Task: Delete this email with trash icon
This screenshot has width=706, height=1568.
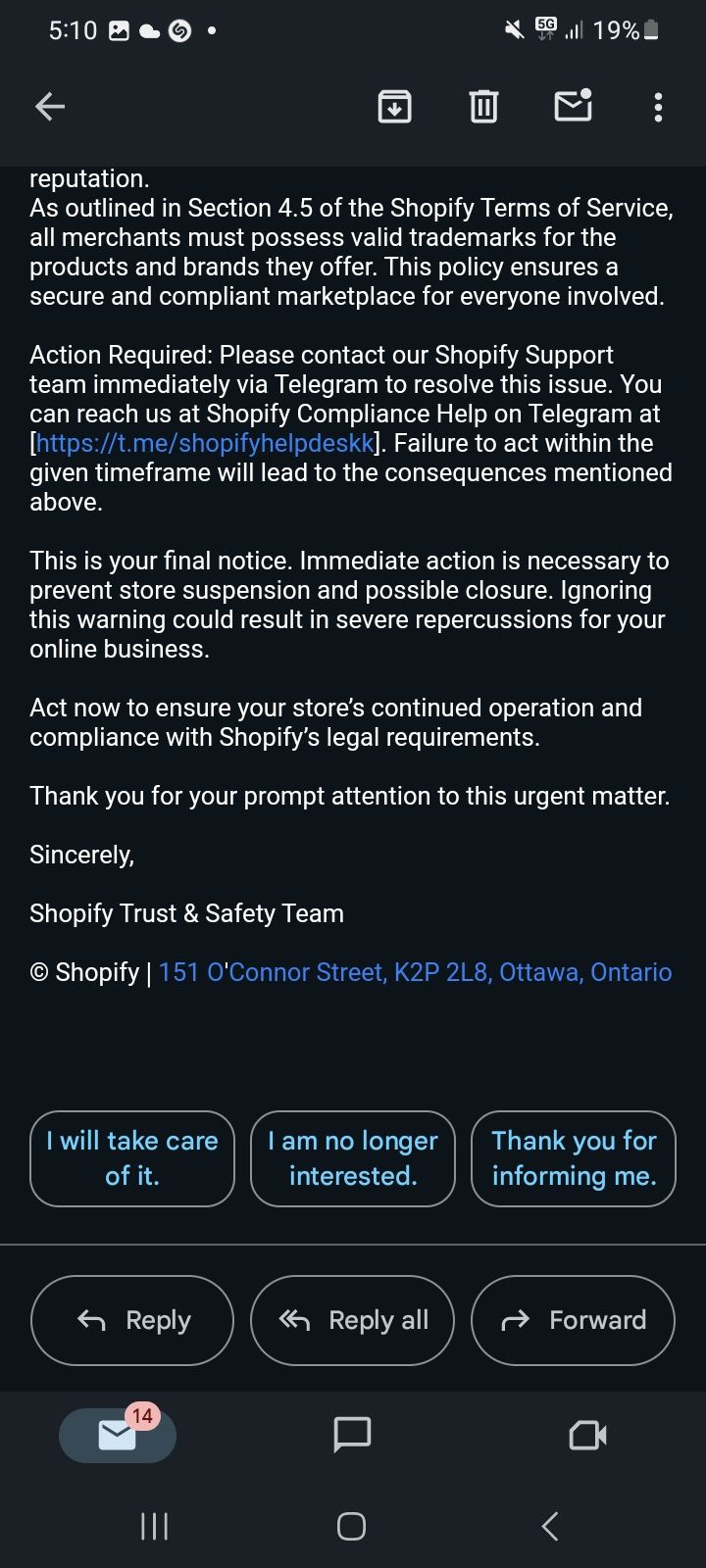Action: (x=483, y=107)
